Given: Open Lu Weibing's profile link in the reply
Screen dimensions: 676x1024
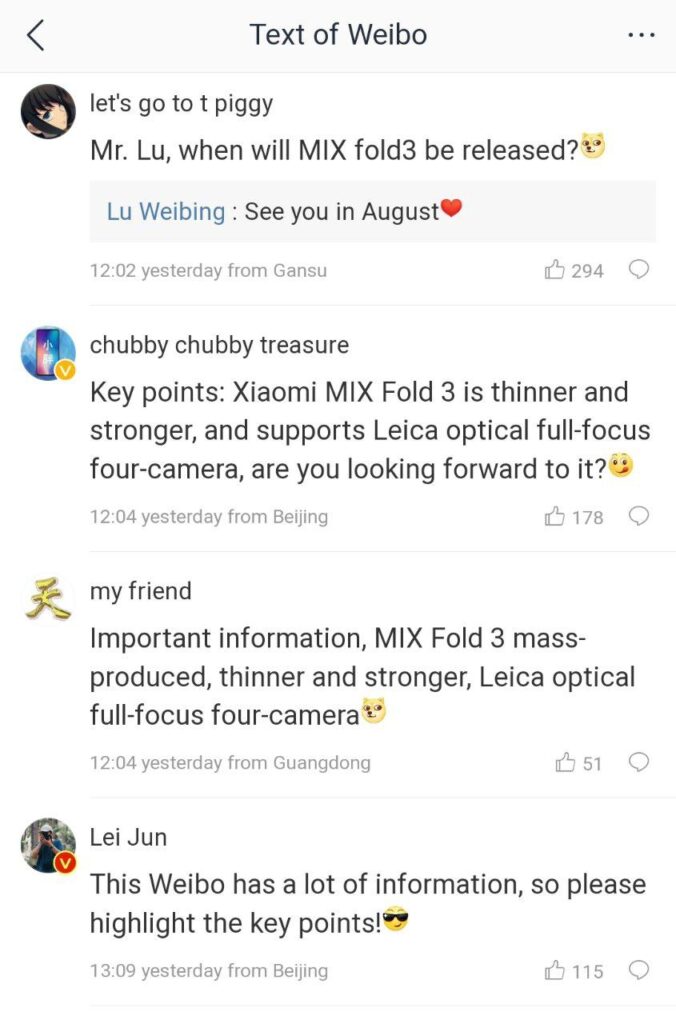Looking at the screenshot, I should (166, 212).
